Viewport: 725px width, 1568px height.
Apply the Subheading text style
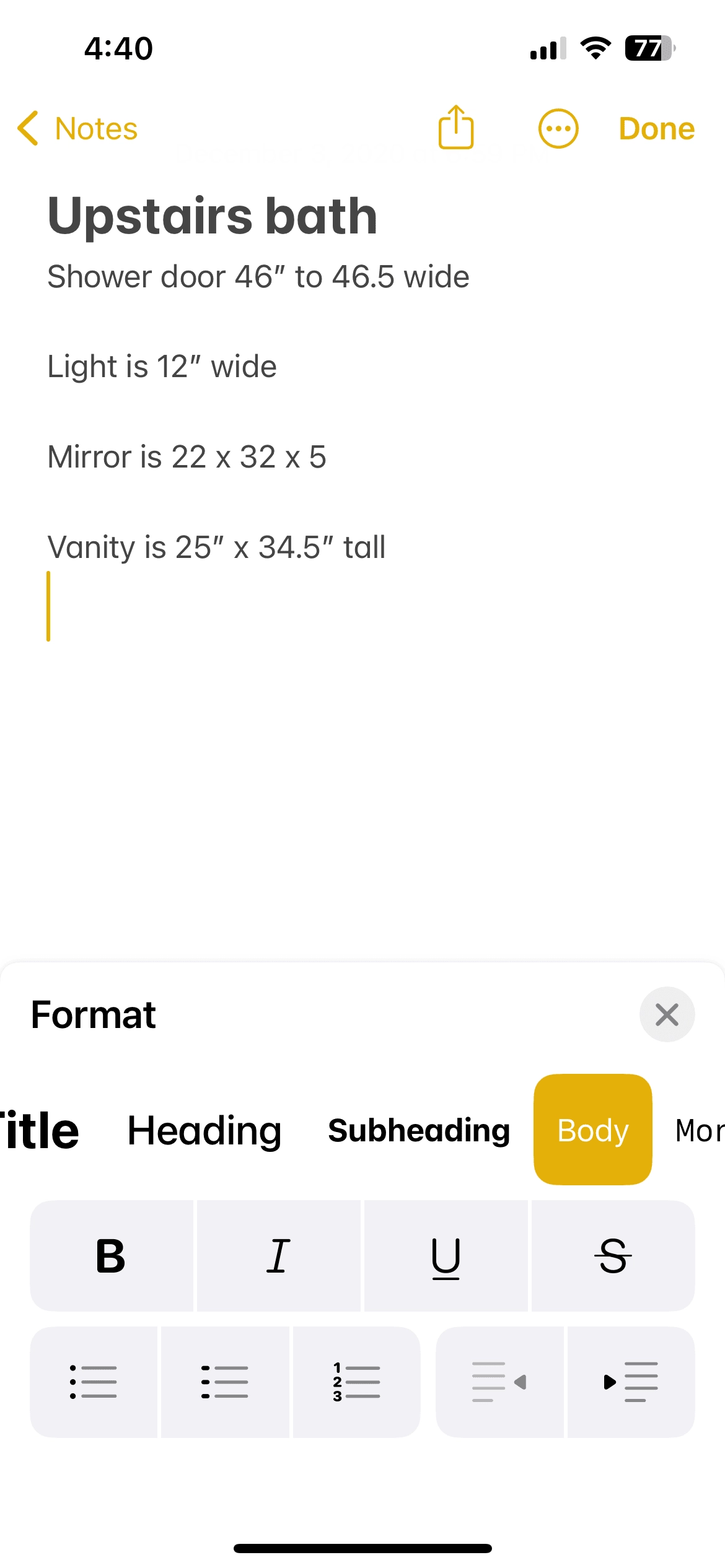[x=419, y=1130]
